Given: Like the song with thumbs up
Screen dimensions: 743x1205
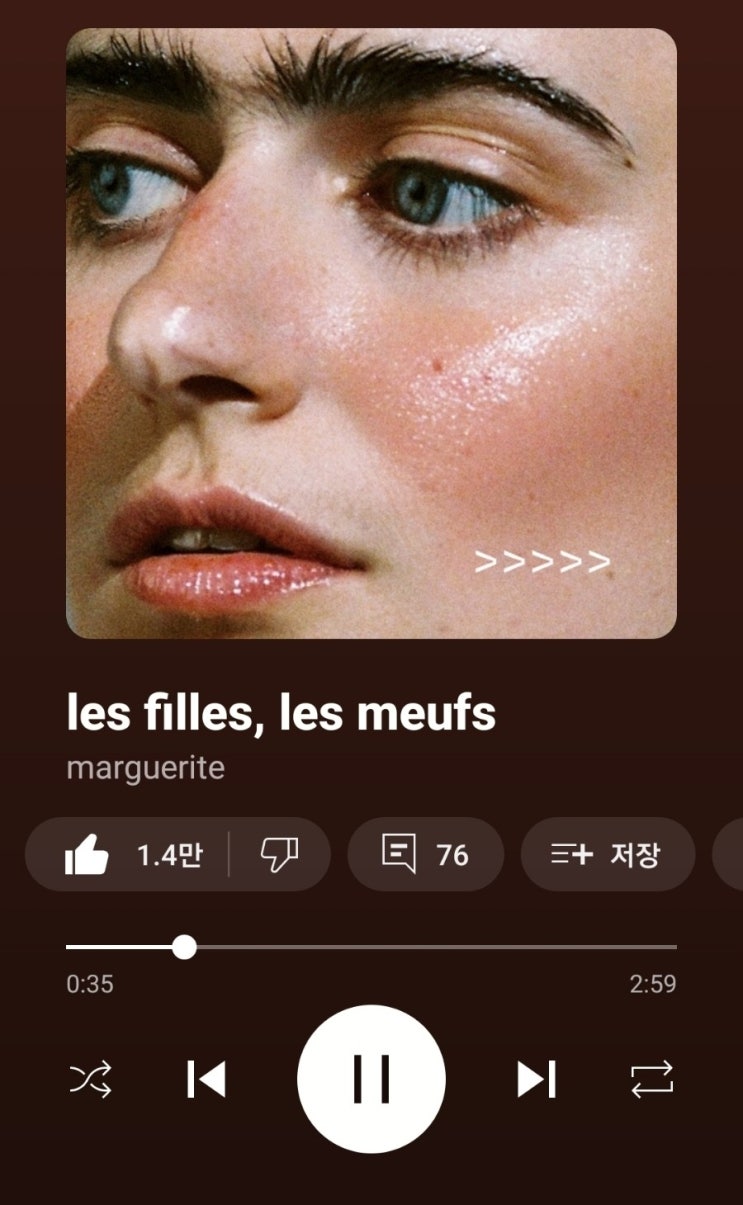Looking at the screenshot, I should (130, 855).
